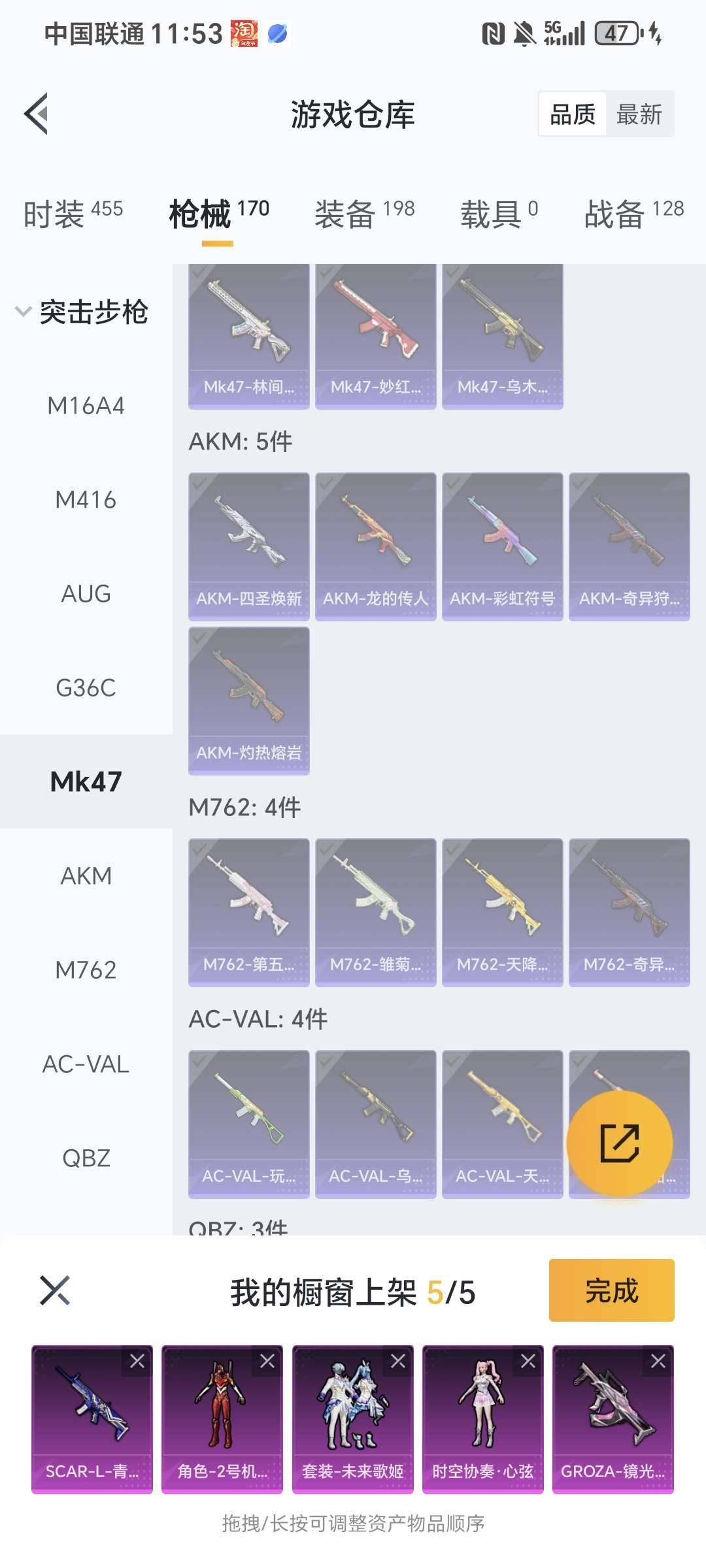The image size is (706, 1568).
Task: Jump to the QBZ weapon section
Action: click(86, 1158)
